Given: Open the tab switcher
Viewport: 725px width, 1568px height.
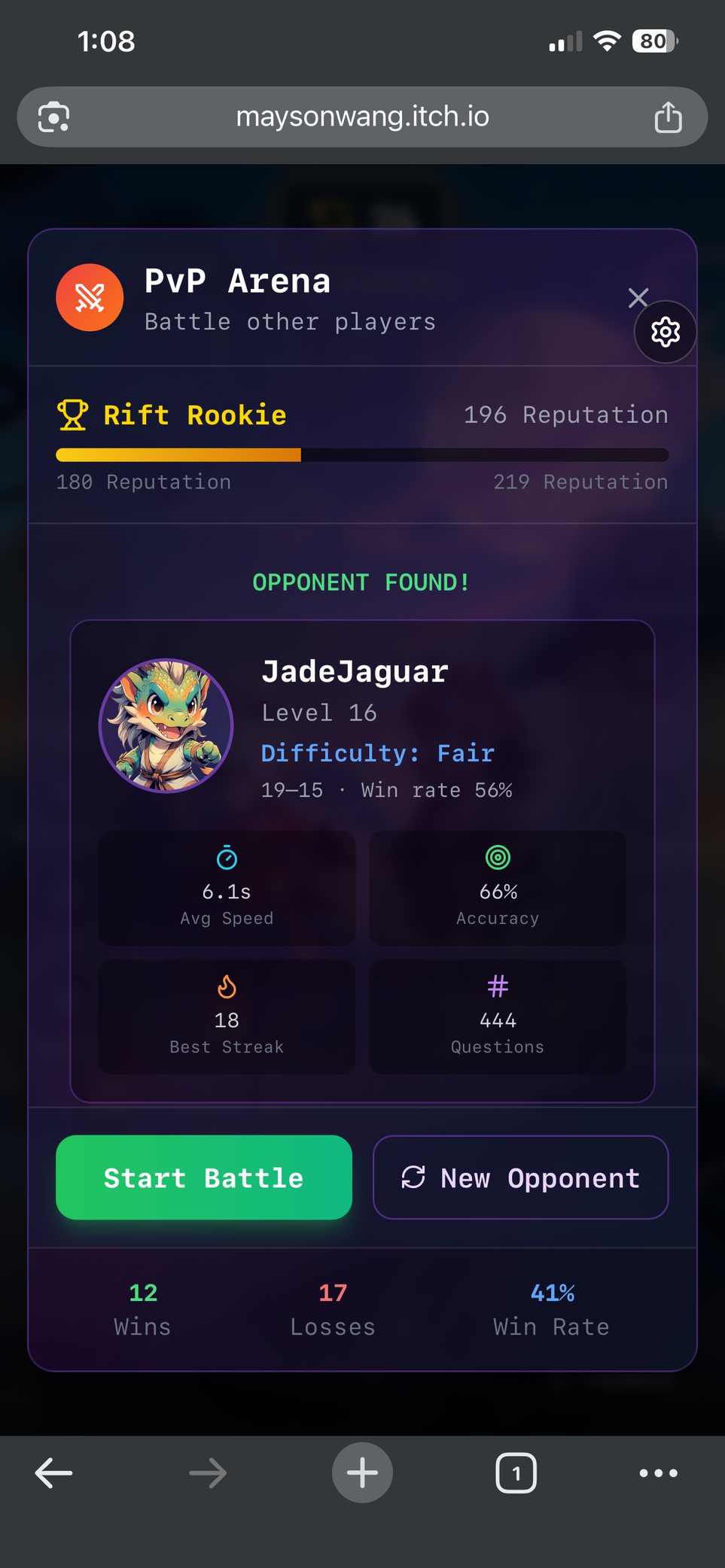Looking at the screenshot, I should (516, 1473).
